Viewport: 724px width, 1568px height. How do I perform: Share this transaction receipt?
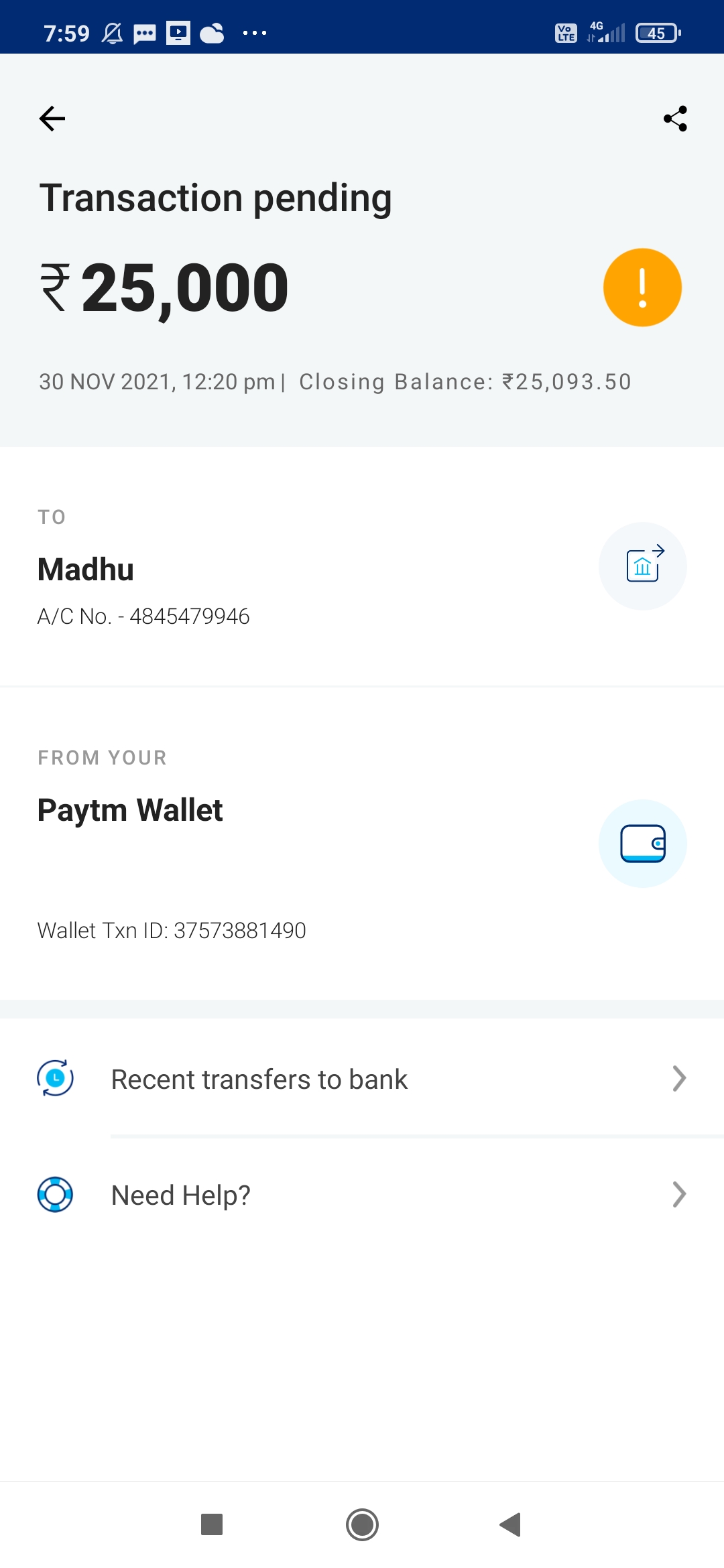675,119
